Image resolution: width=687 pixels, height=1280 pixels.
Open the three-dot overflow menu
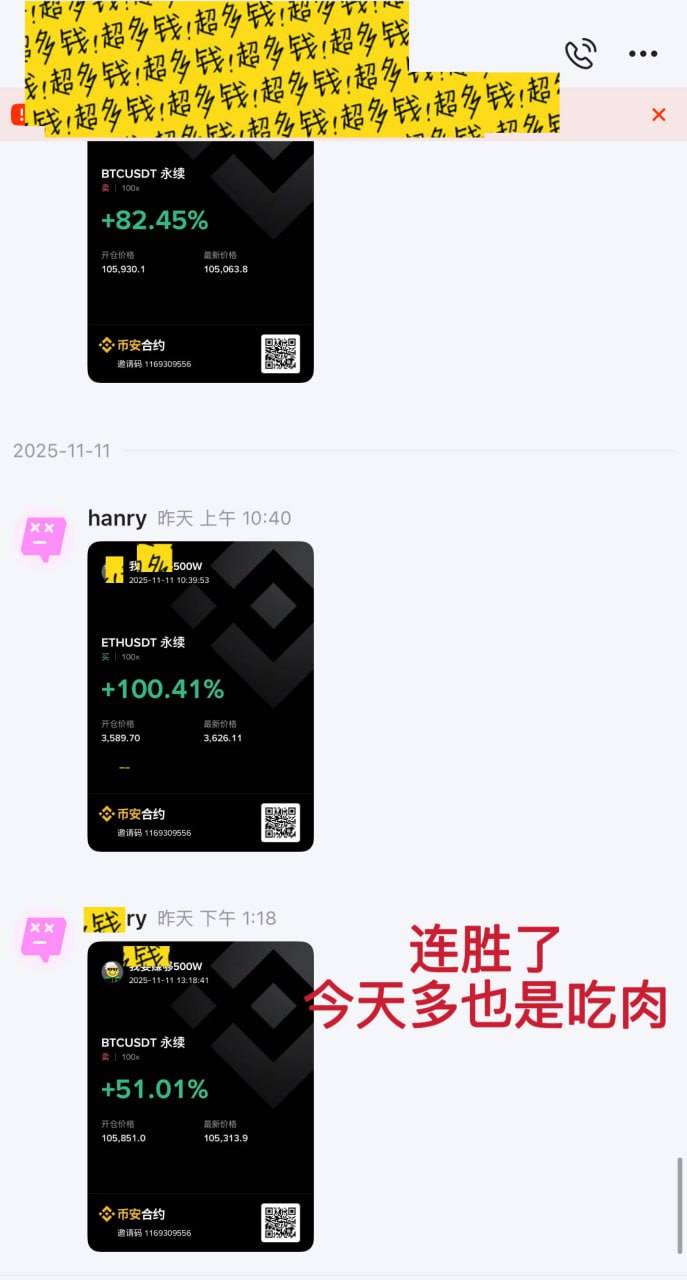(x=643, y=53)
